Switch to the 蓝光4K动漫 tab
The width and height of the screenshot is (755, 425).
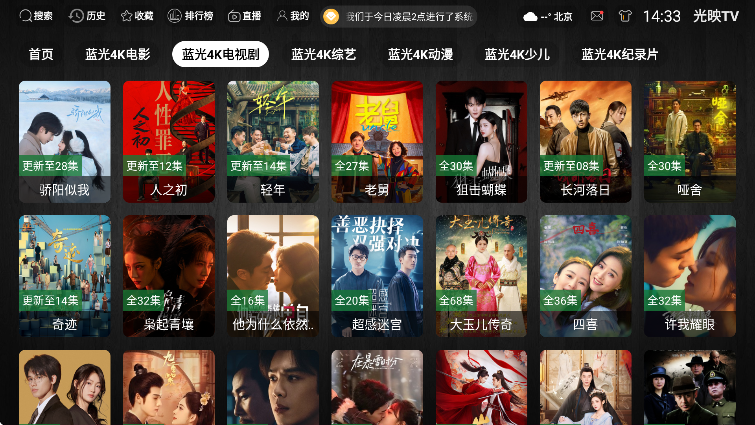420,55
